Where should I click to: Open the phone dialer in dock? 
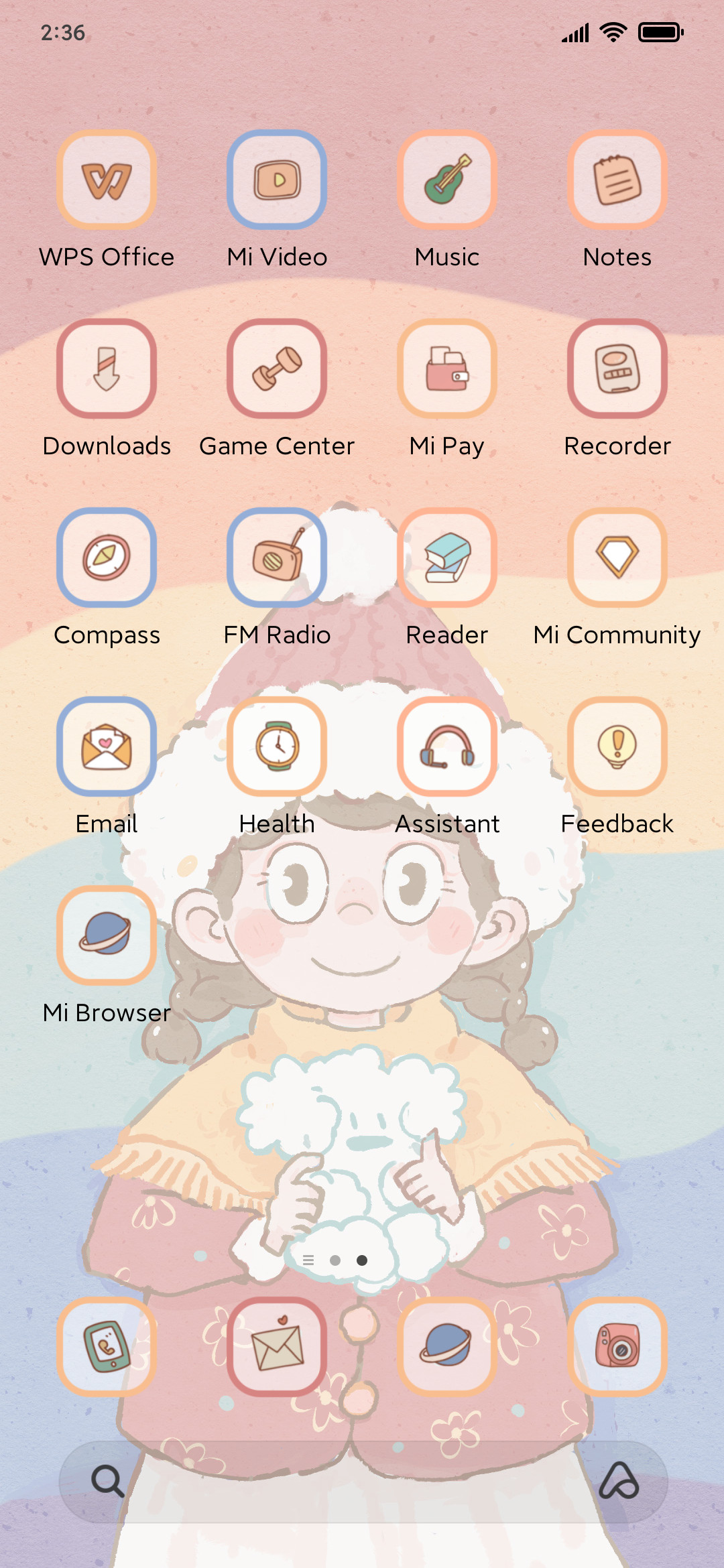[107, 1347]
